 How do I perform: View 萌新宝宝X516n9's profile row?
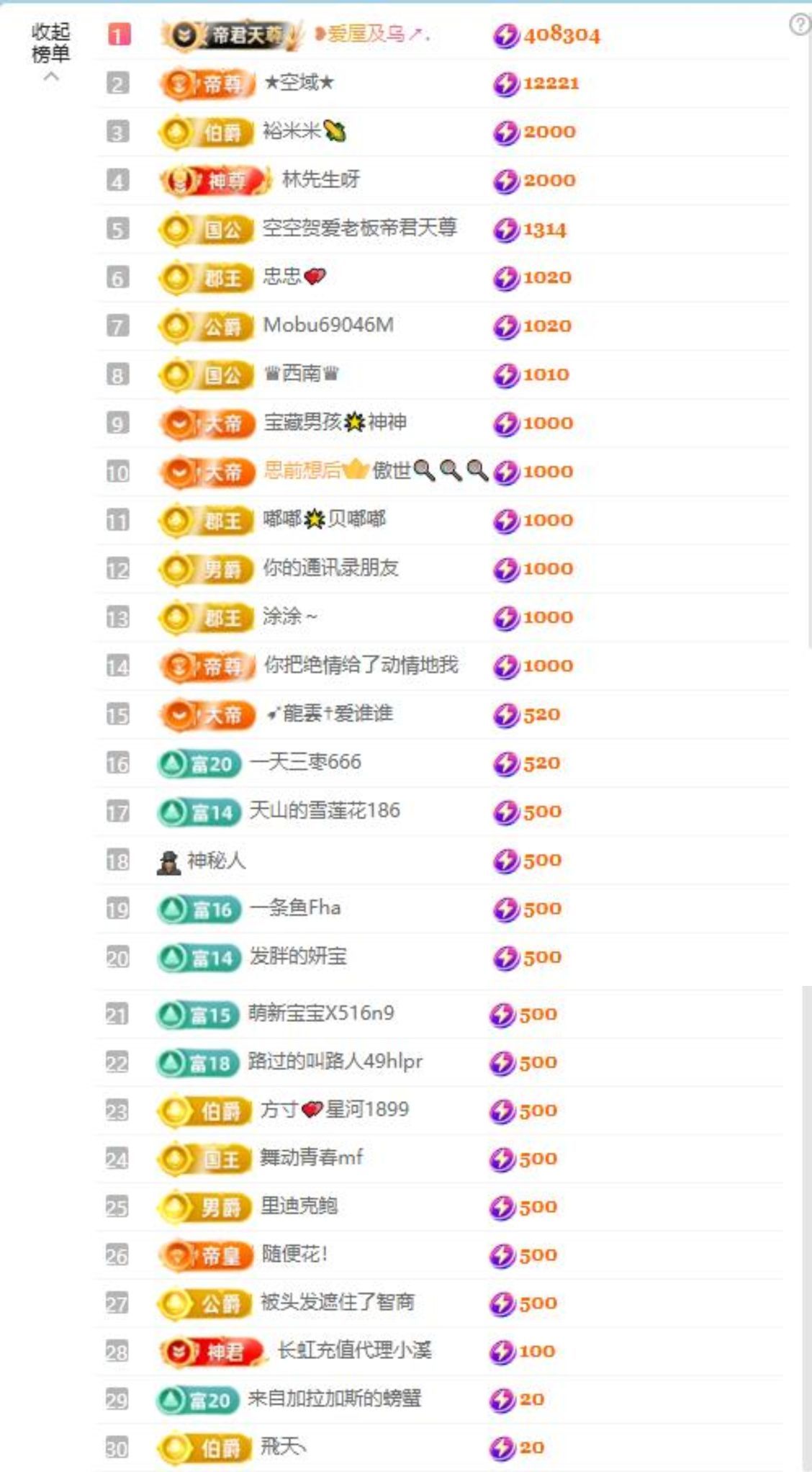321,1013
